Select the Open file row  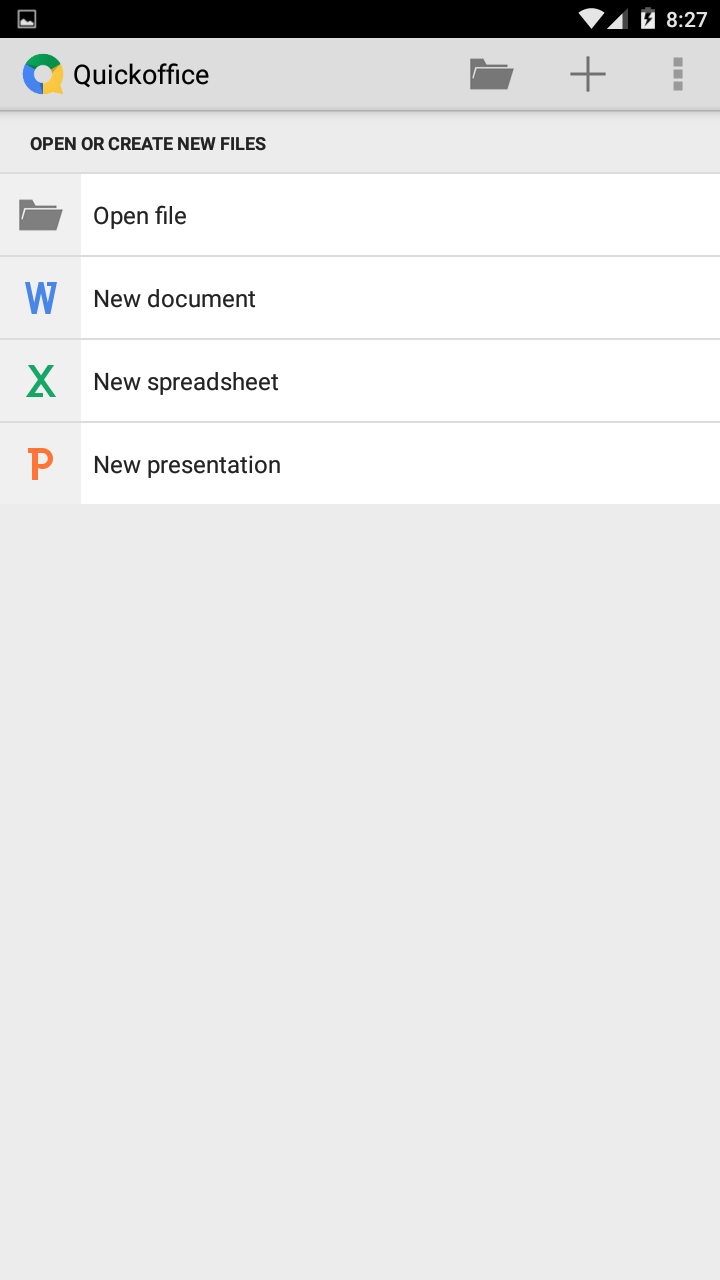[x=360, y=215]
